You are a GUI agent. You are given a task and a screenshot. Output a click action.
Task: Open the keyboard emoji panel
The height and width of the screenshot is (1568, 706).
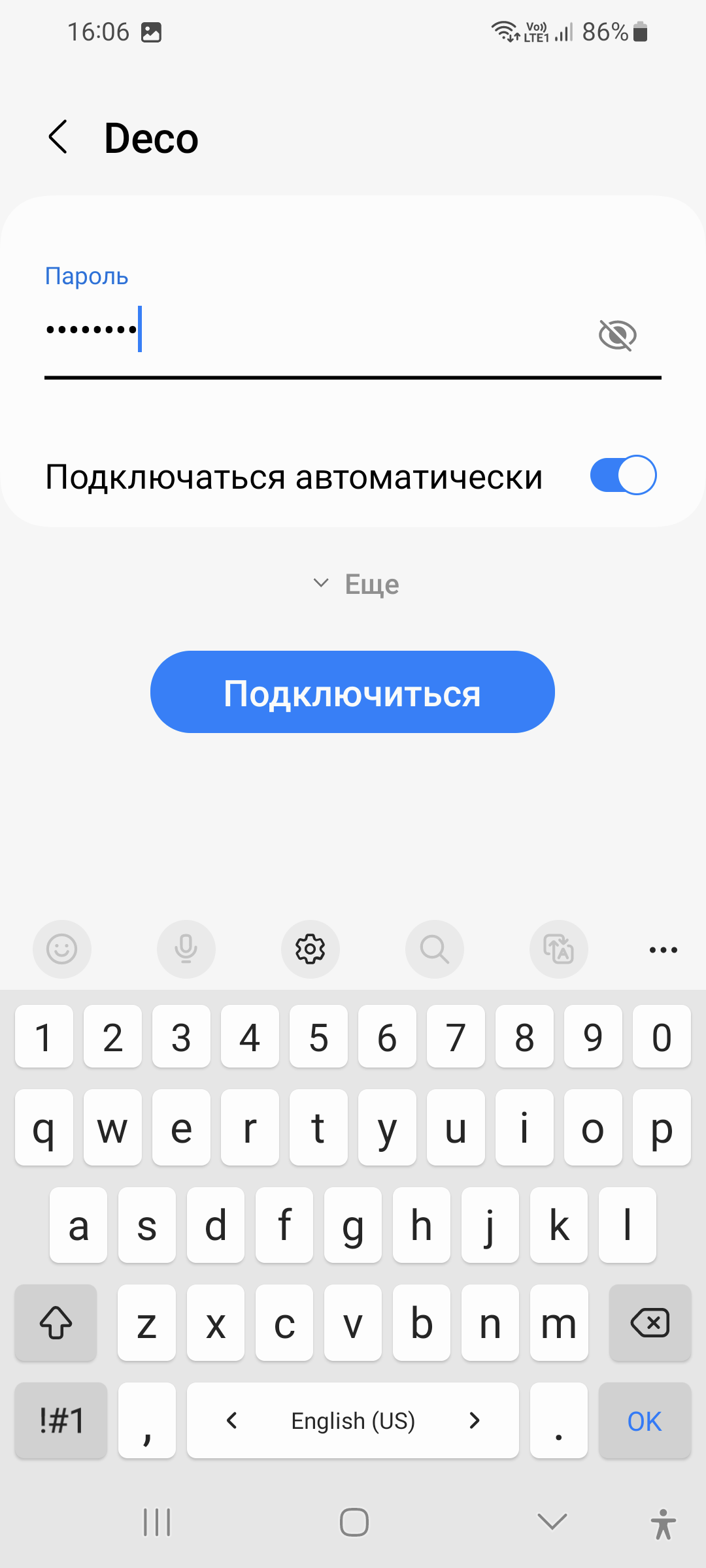pos(62,949)
